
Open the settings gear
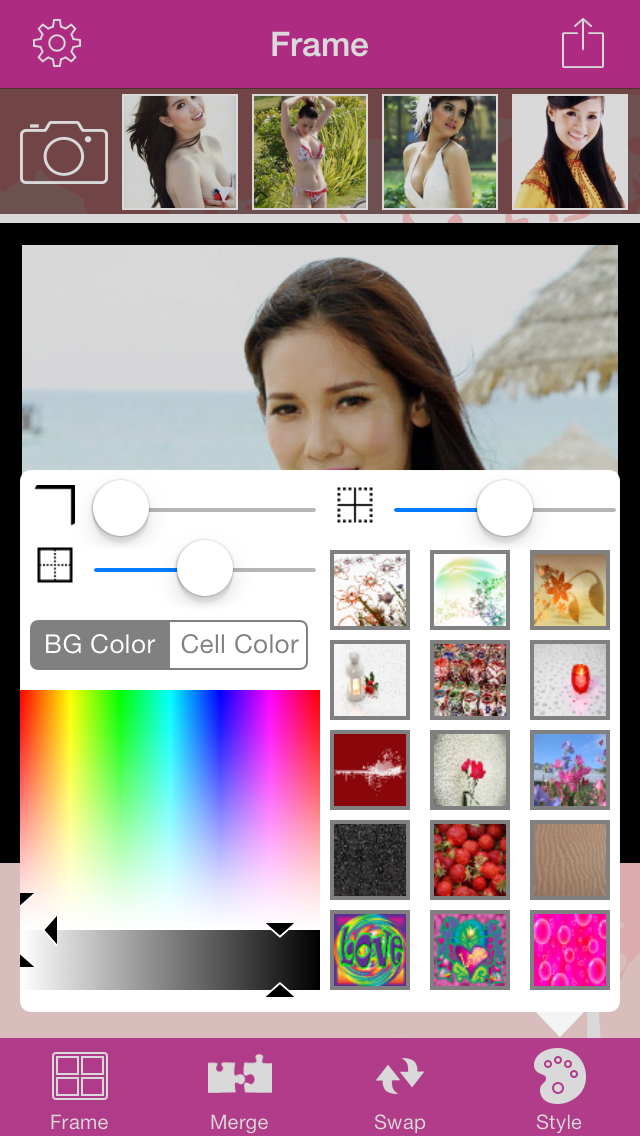pyautogui.click(x=57, y=44)
